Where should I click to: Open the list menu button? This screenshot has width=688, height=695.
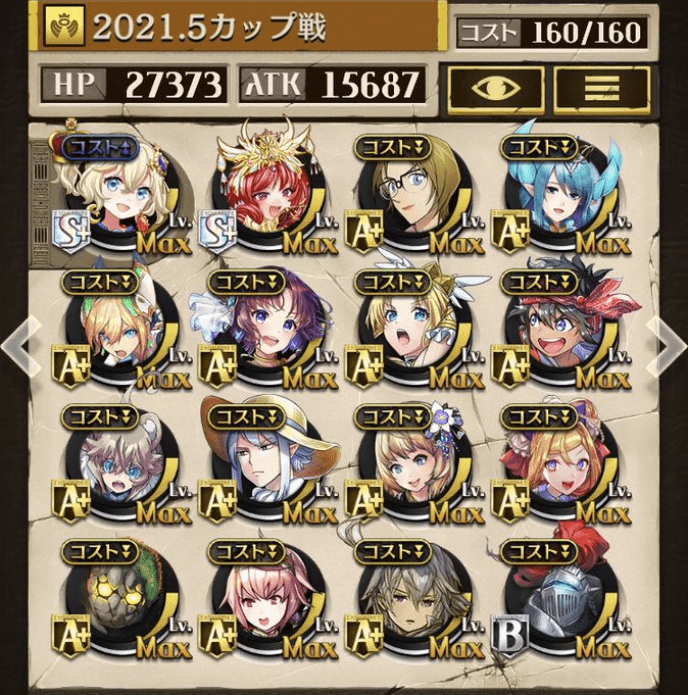(601, 88)
